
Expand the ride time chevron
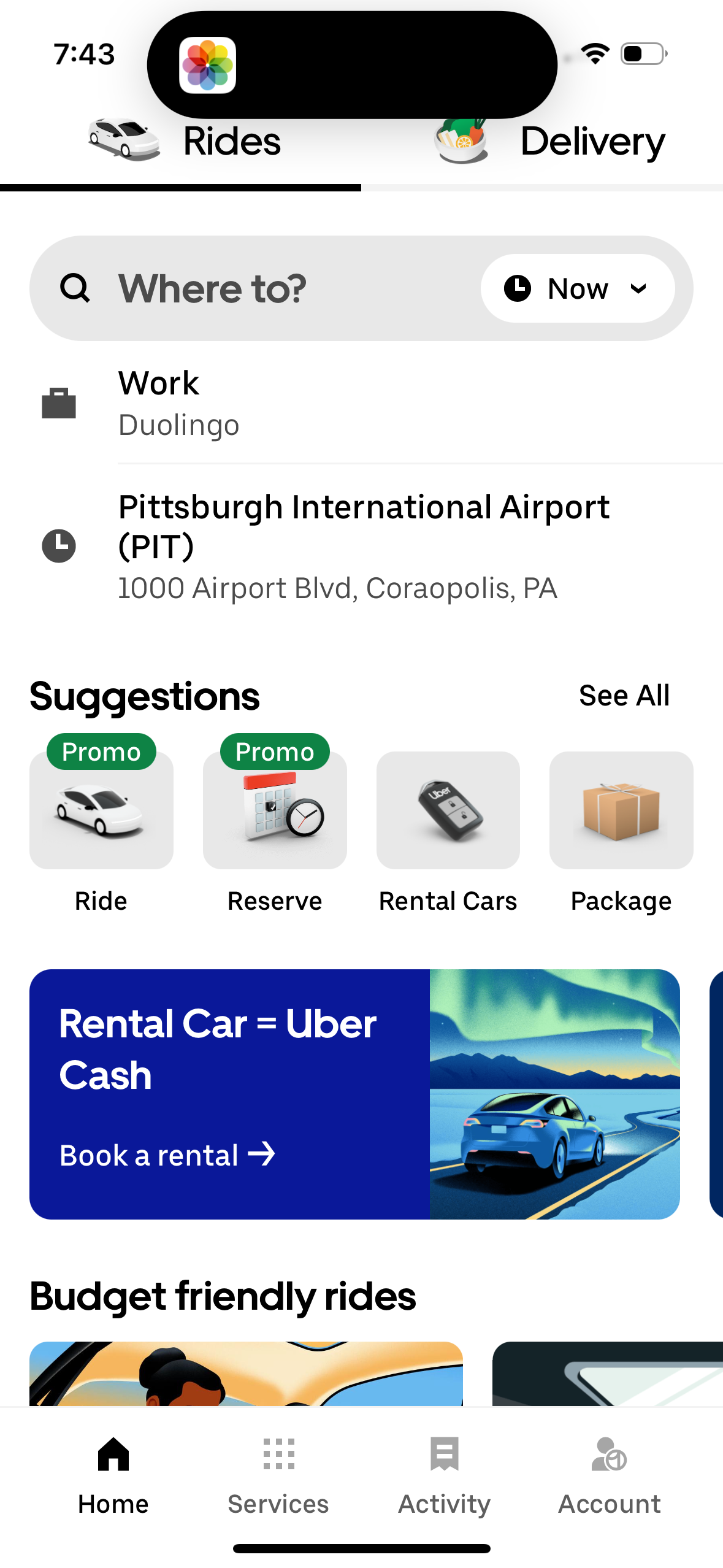click(638, 288)
